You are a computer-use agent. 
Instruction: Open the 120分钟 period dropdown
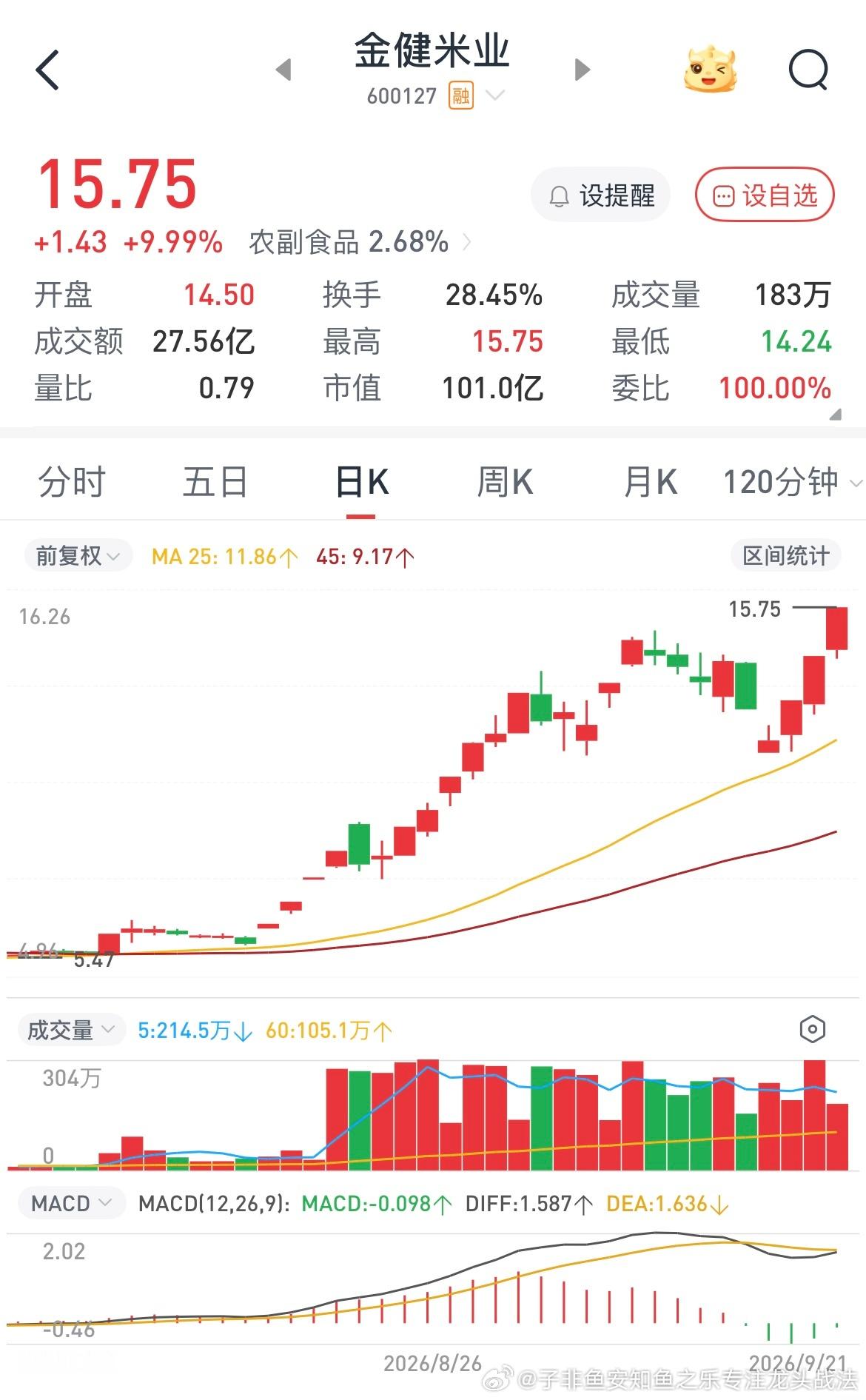(x=791, y=482)
